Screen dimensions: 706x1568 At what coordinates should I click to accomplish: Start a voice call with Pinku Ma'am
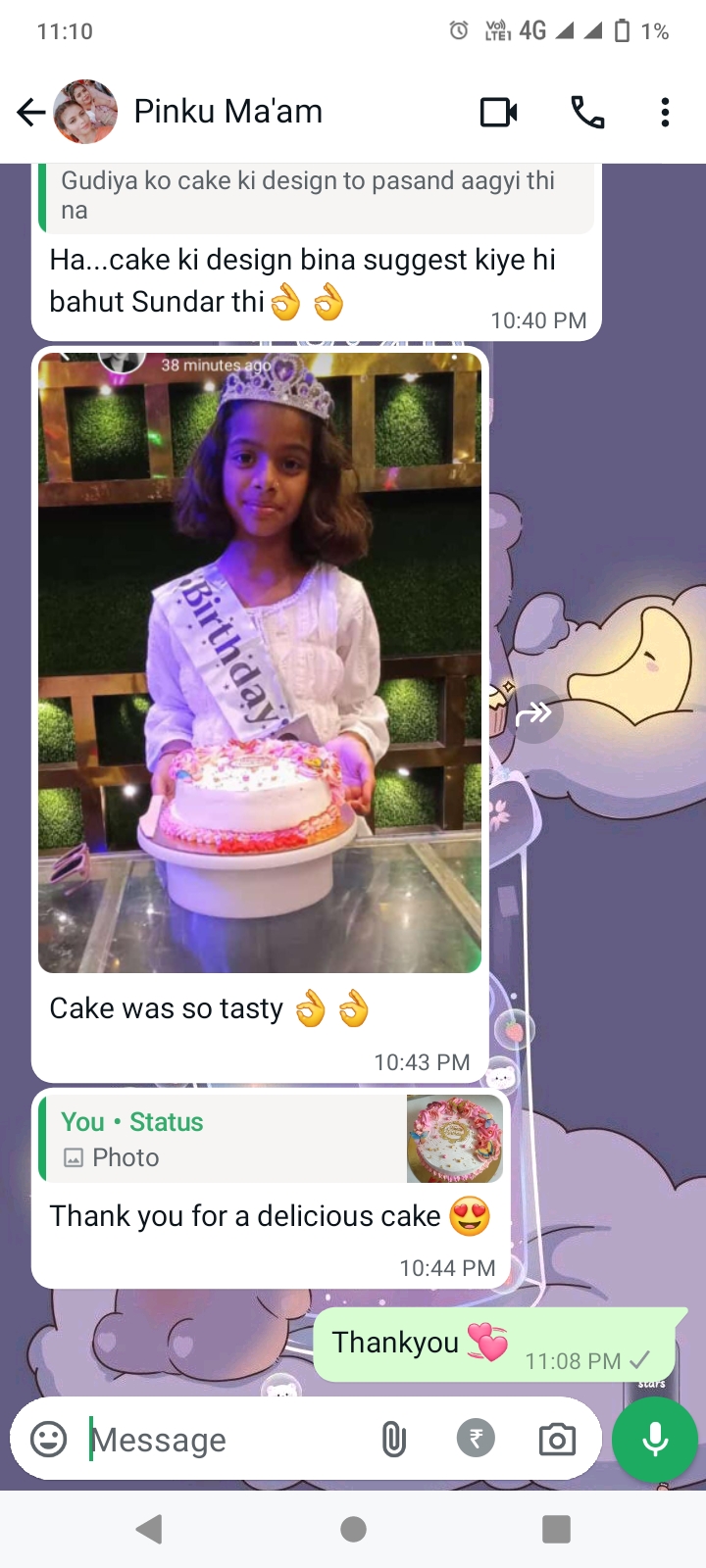[587, 113]
